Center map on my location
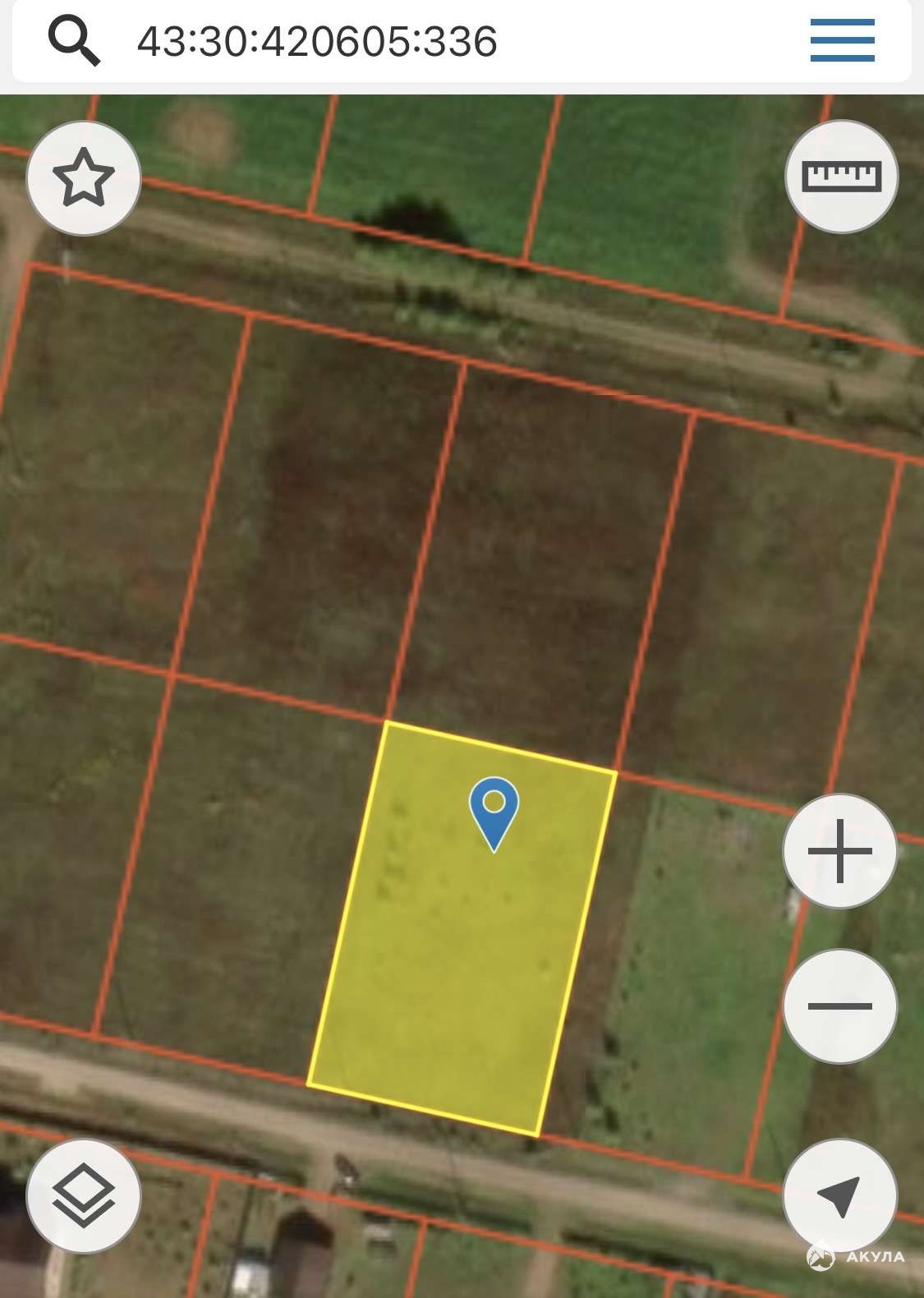 pos(839,1195)
